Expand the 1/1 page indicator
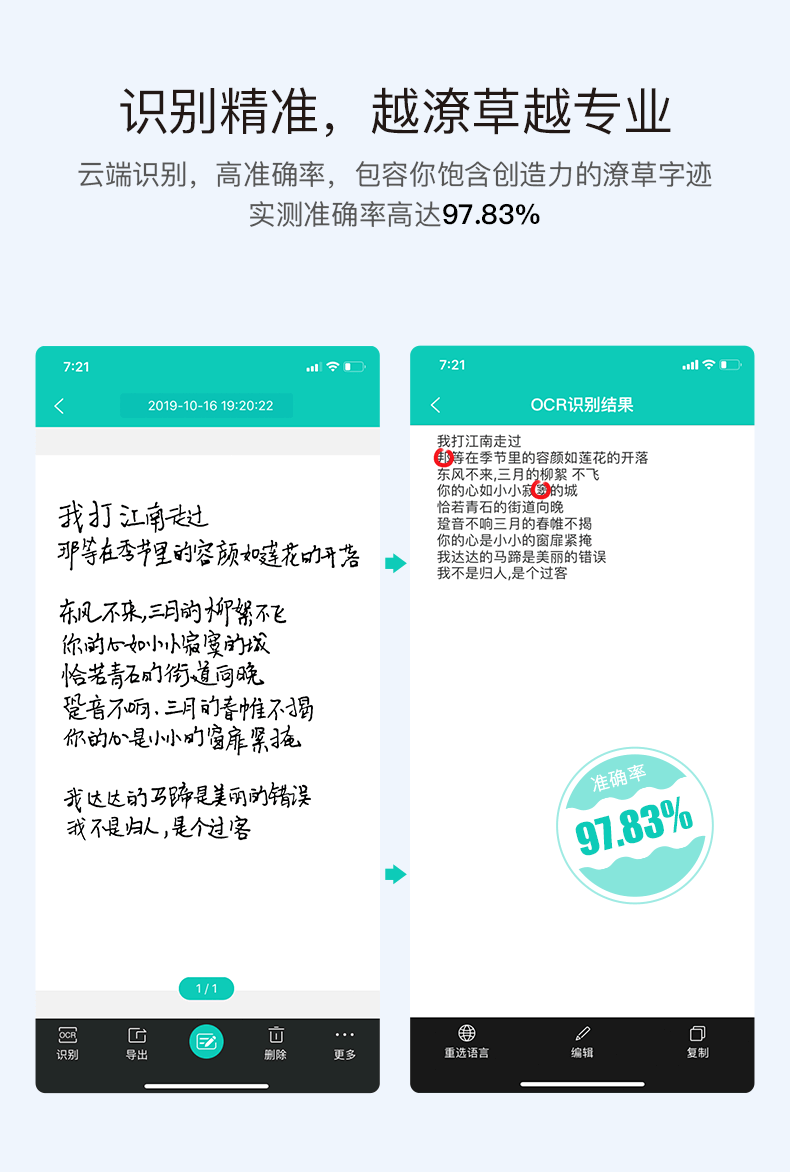This screenshot has width=790, height=1172. coord(207,988)
